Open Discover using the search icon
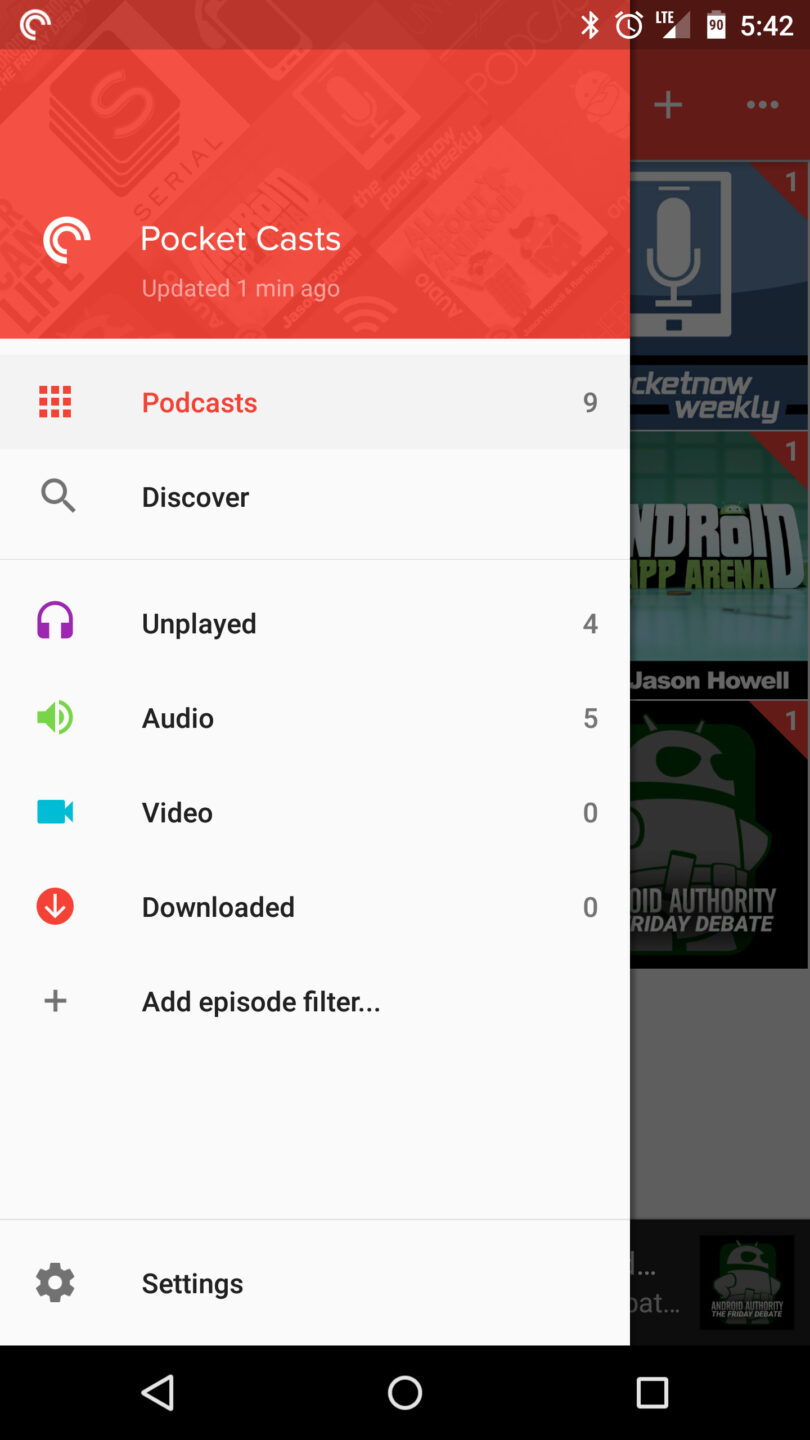Screen dimensions: 810x1440 [57, 495]
